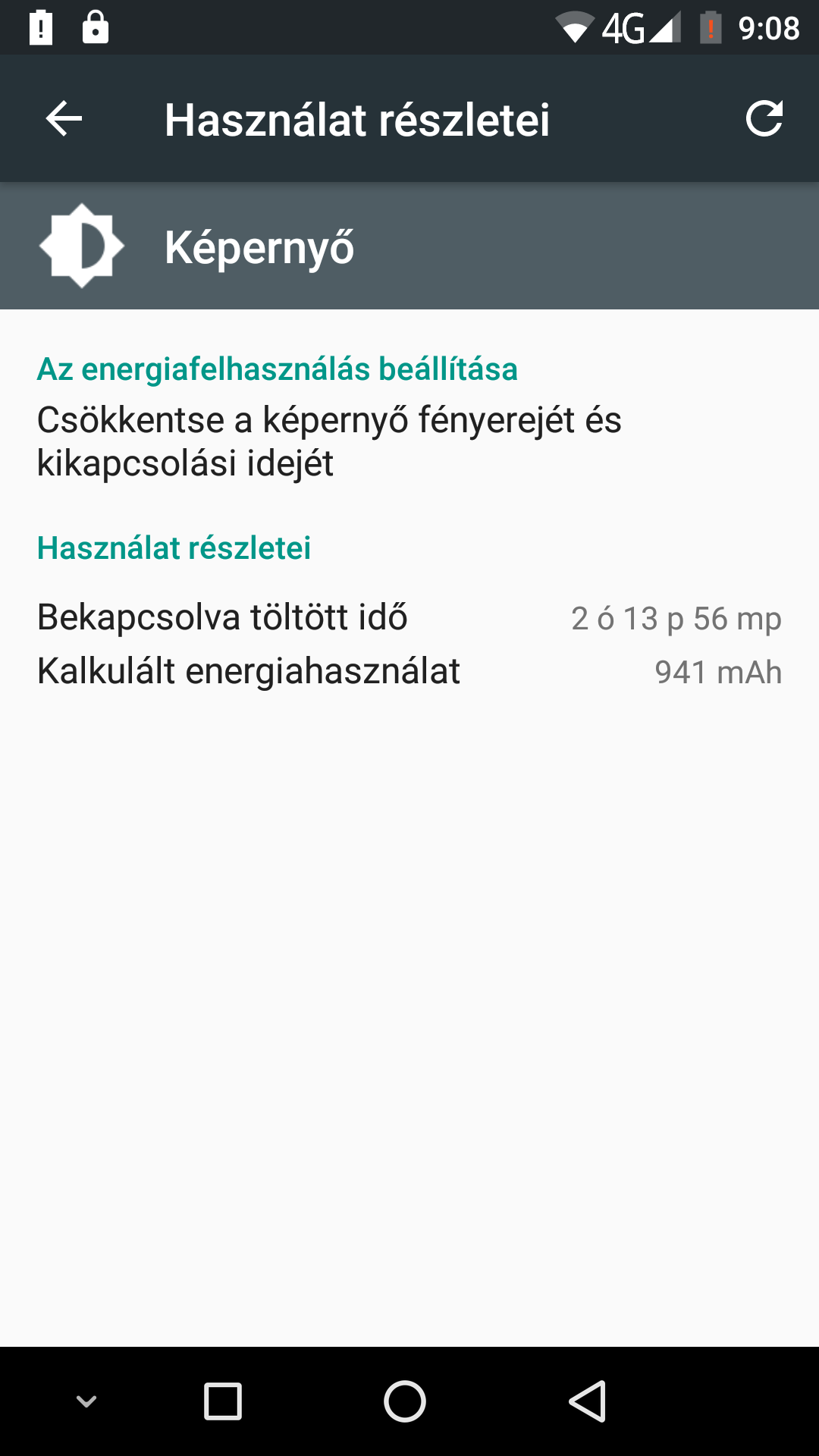Refresh the usage details
Viewport: 819px width, 1456px height.
tap(764, 119)
